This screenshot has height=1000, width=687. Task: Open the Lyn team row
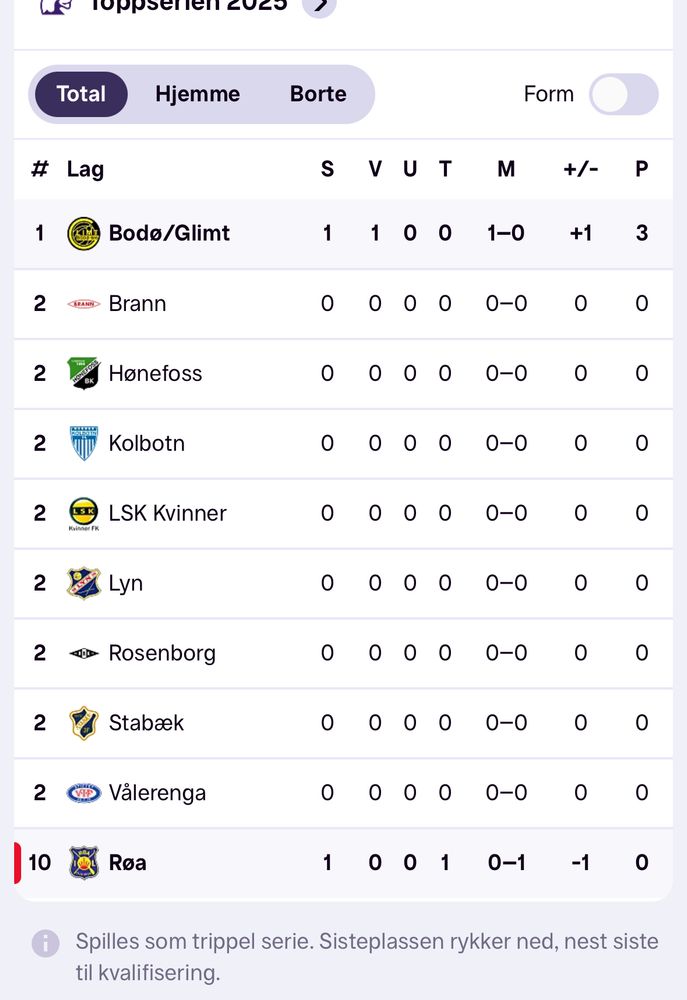(x=343, y=583)
